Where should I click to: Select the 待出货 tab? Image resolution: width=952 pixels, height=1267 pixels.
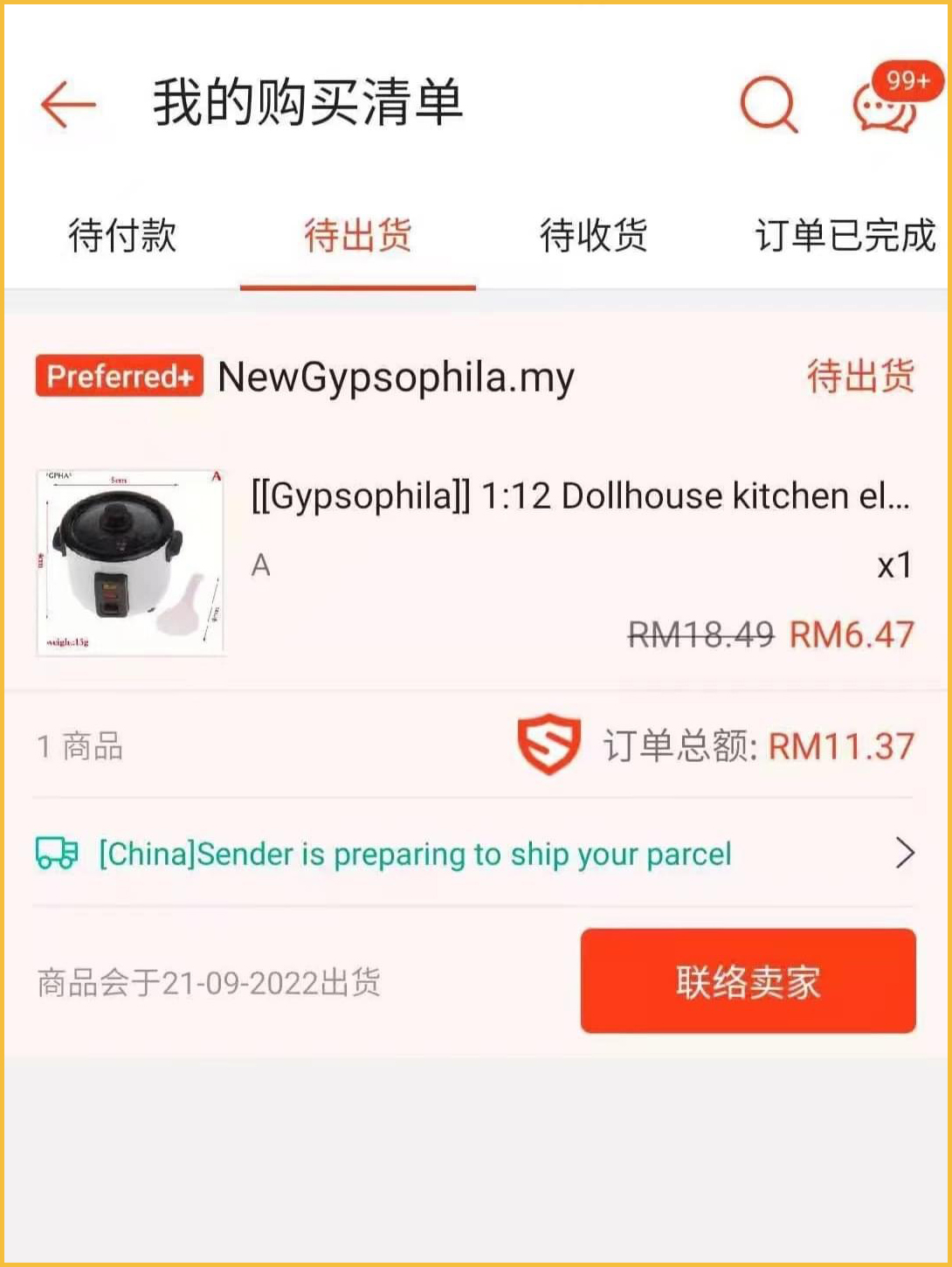pos(357,236)
